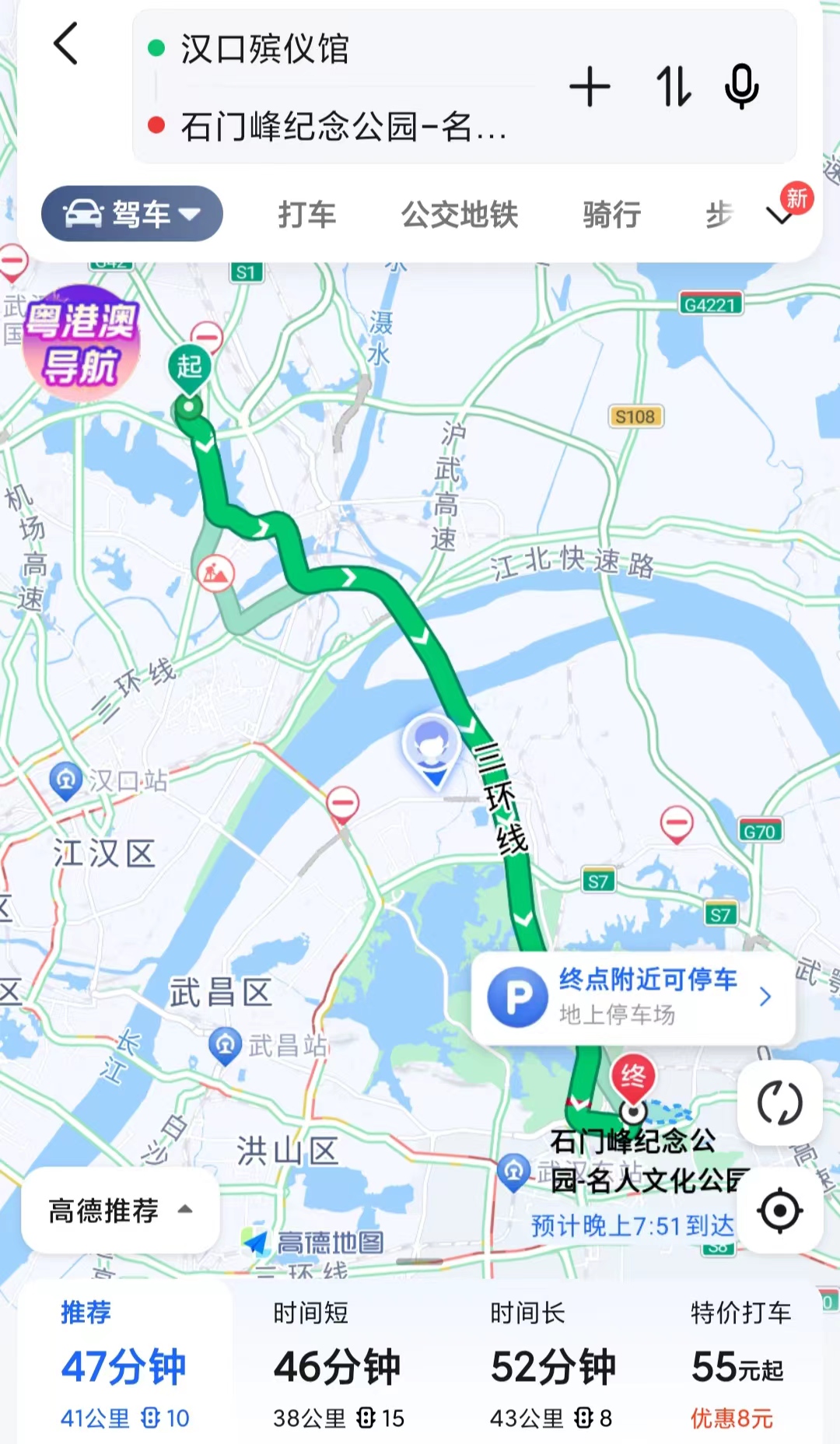Select the 推荐 47分钟 route
The width and height of the screenshot is (840, 1444).
[x=124, y=1365]
